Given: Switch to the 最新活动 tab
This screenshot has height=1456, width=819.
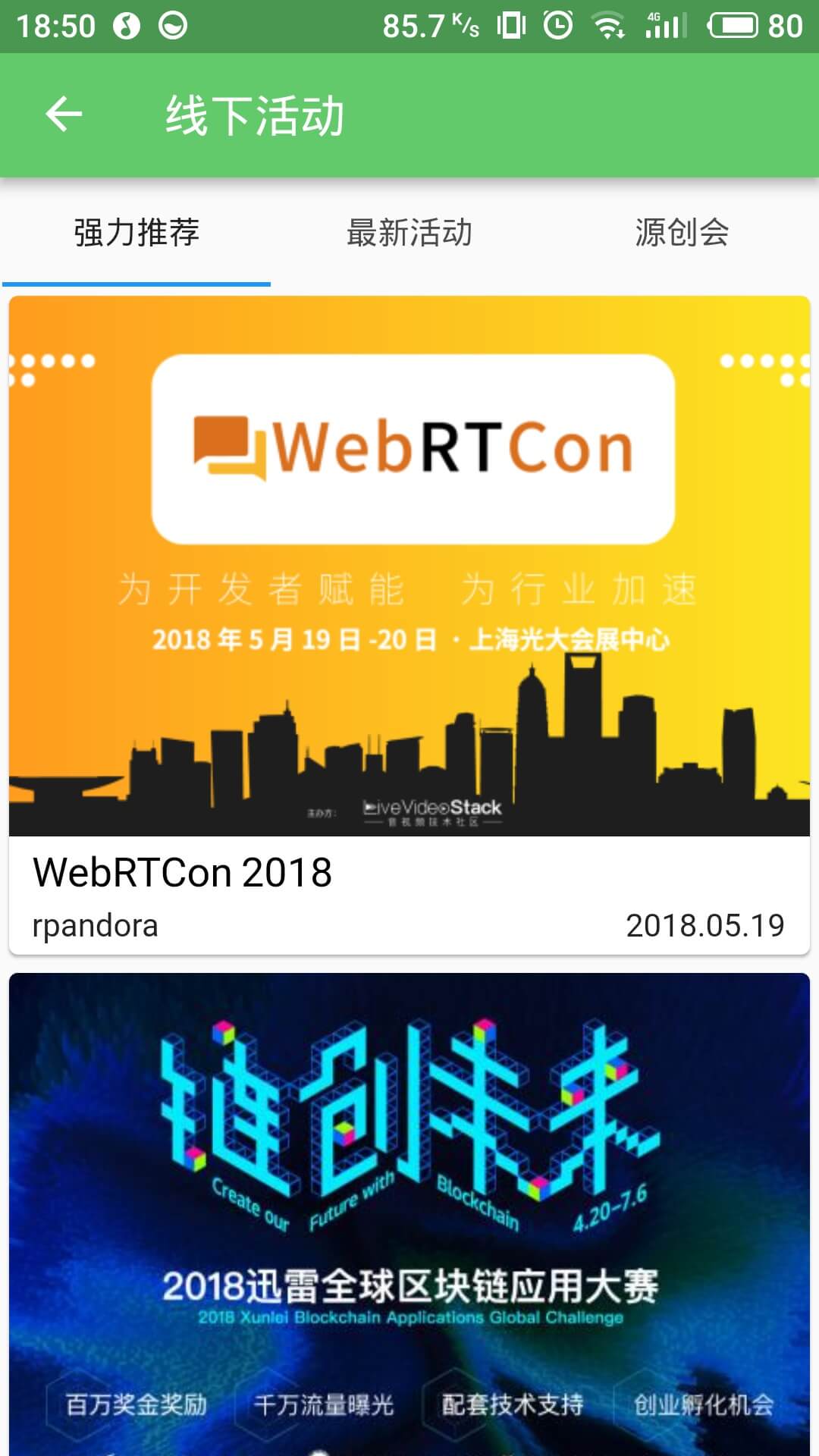Looking at the screenshot, I should [409, 232].
